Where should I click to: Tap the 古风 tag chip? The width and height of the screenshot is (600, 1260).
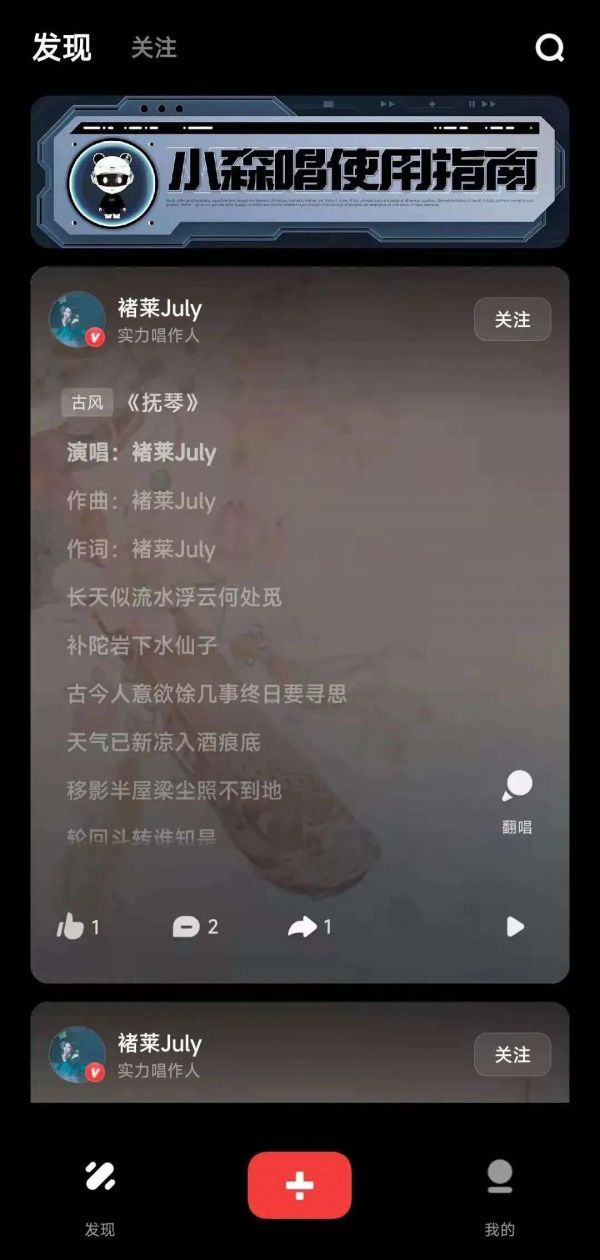87,403
